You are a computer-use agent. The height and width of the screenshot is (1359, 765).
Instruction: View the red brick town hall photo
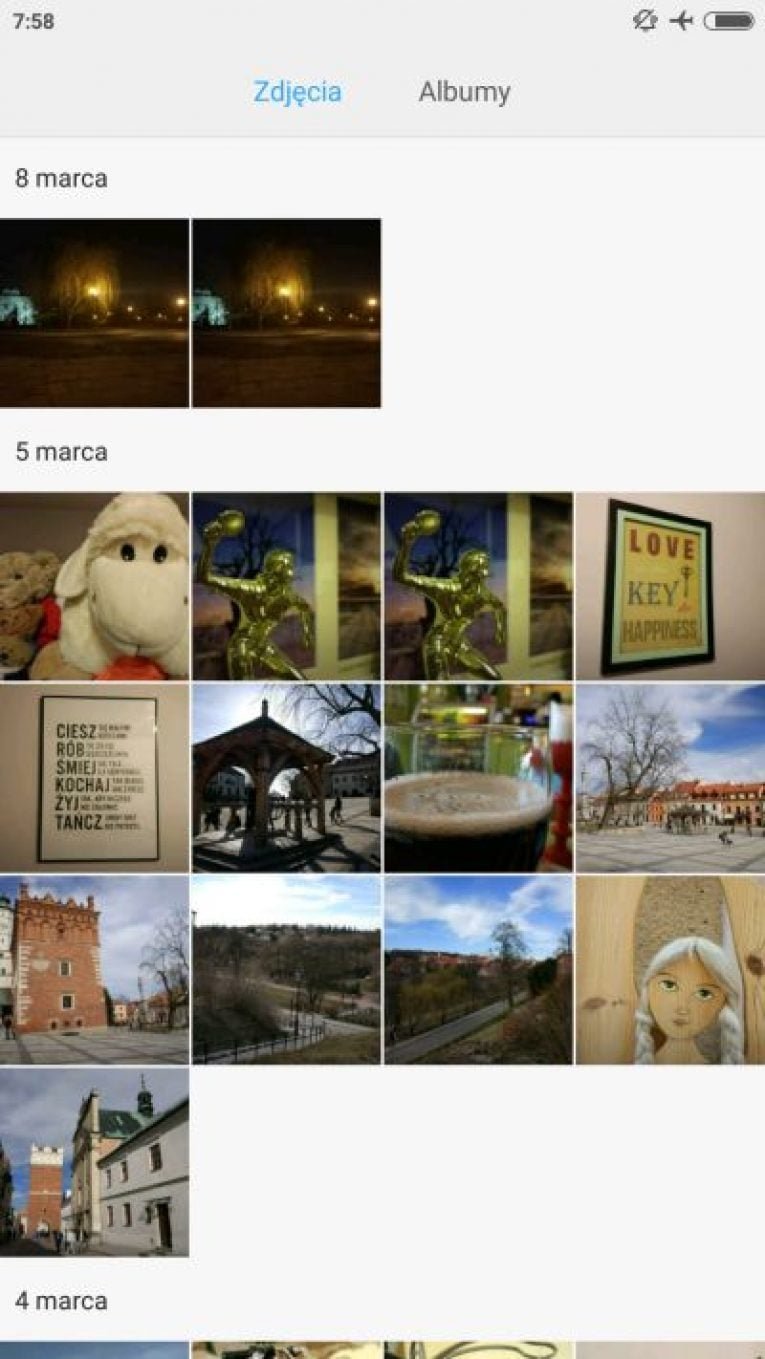(x=94, y=970)
